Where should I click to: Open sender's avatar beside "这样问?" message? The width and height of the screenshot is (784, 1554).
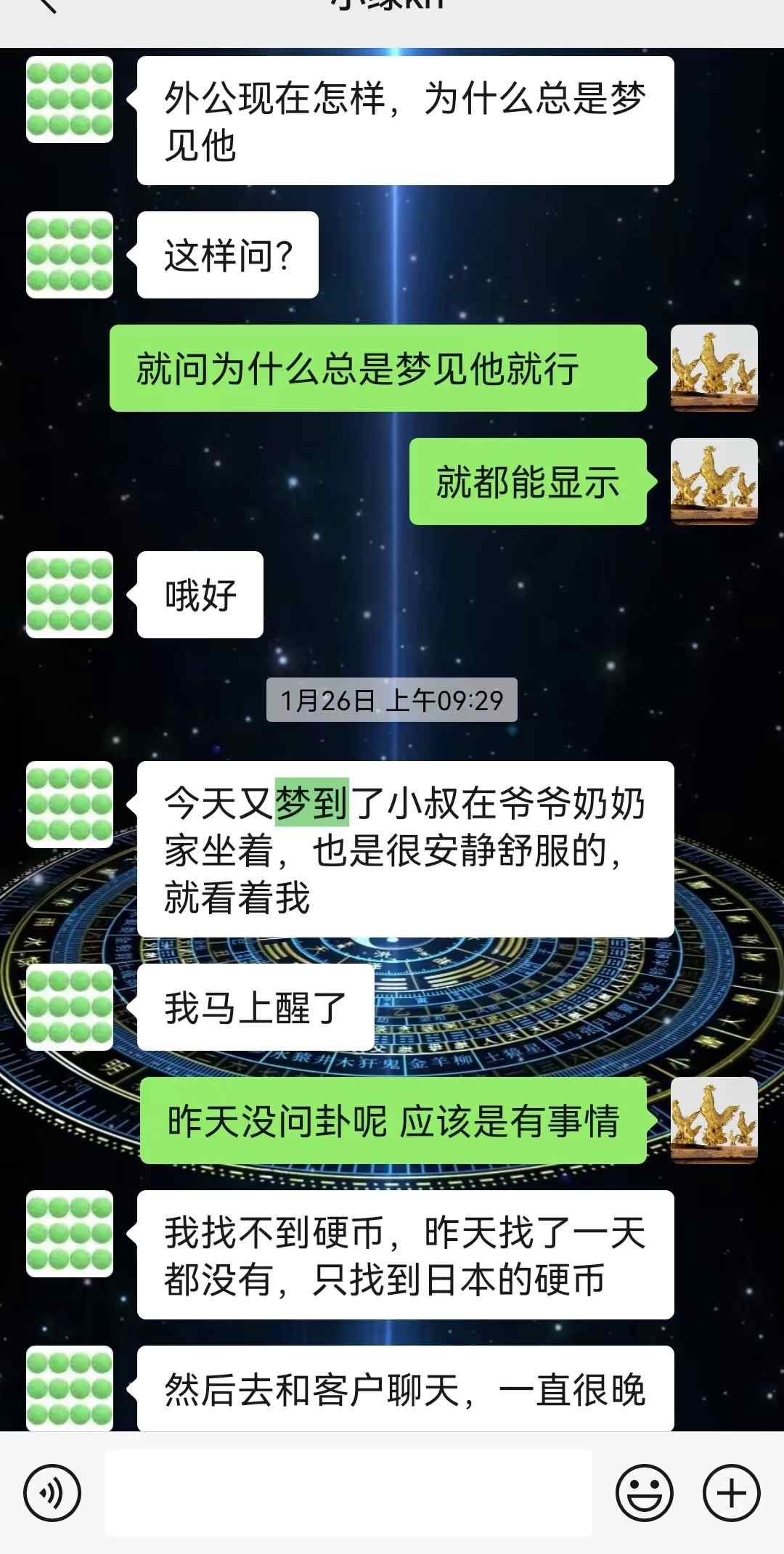pyautogui.click(x=70, y=255)
